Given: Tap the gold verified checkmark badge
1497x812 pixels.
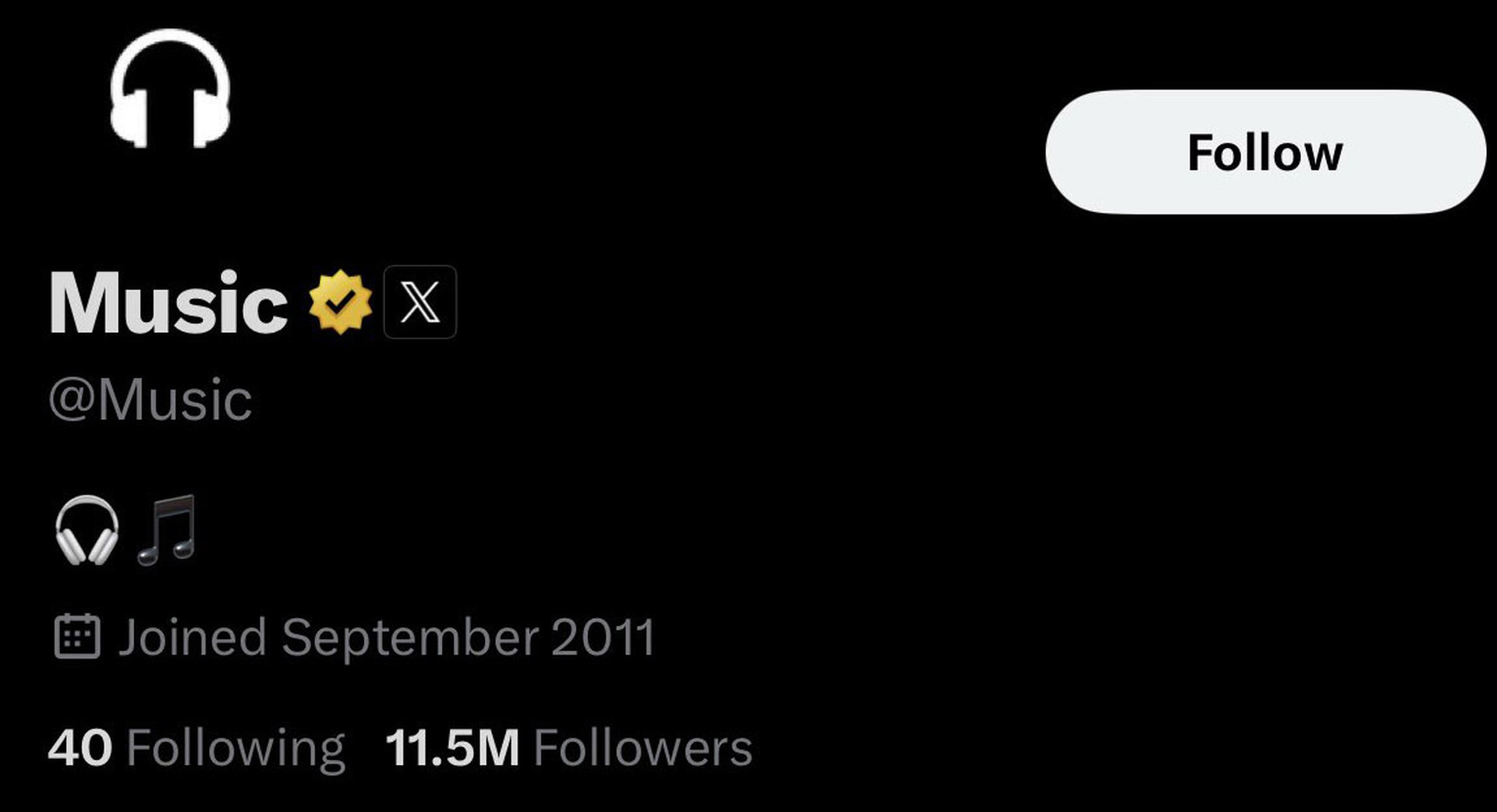Looking at the screenshot, I should click(x=340, y=302).
